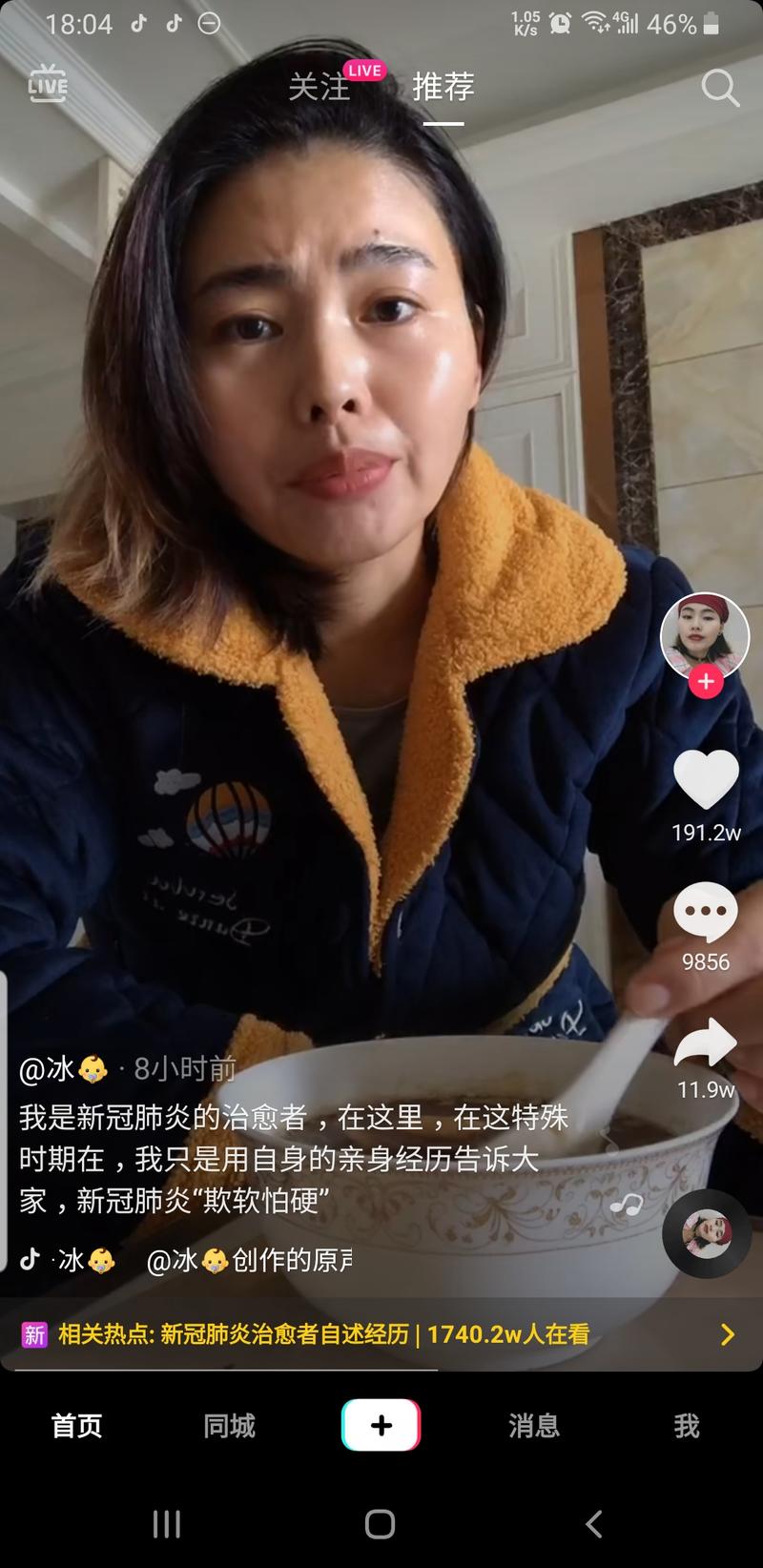This screenshot has width=763, height=1568.
Task: Open comments by tapping the speech bubble icon
Action: [704, 918]
